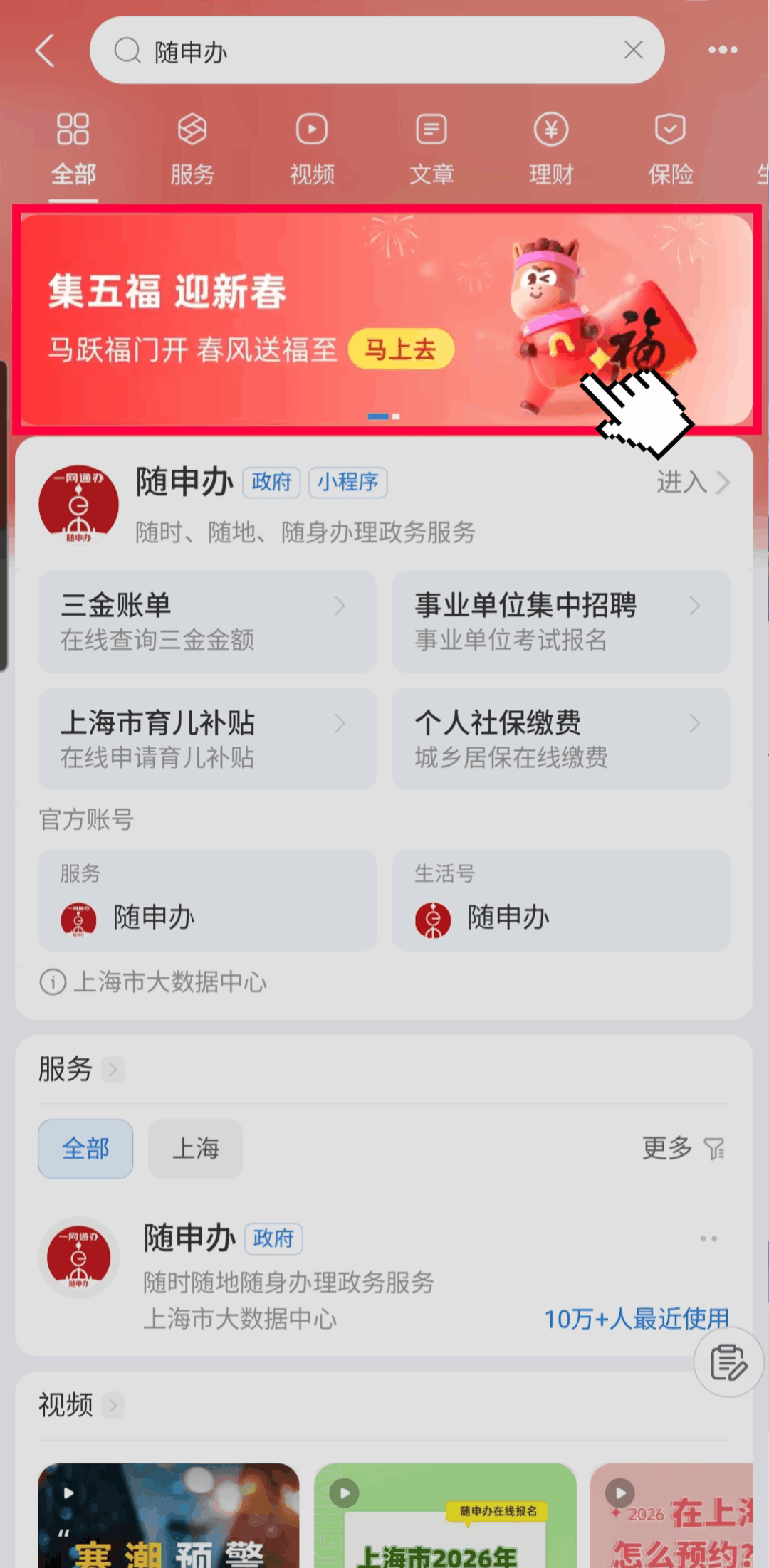
Task: Tap the 随申办 search field
Action: tap(370, 51)
